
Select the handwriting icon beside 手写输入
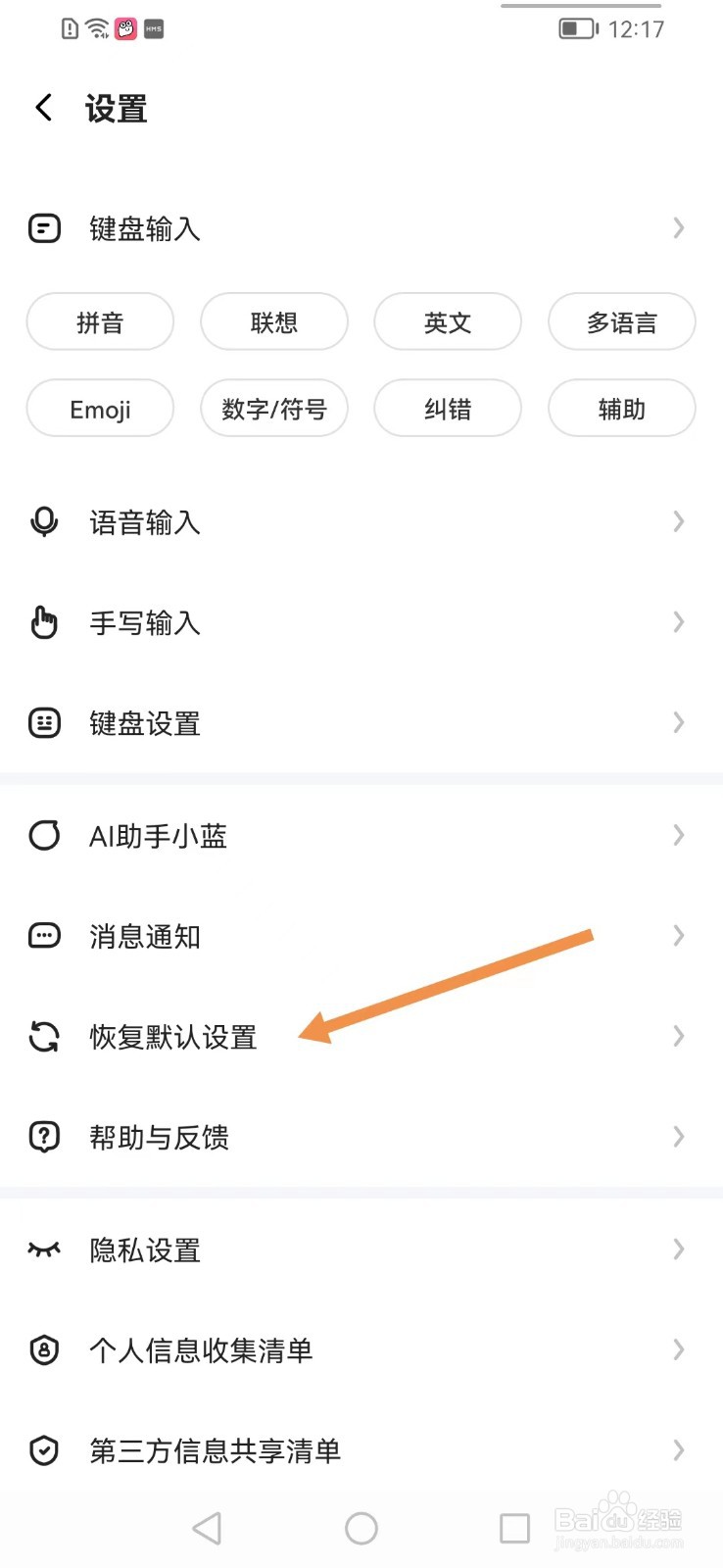point(44,621)
